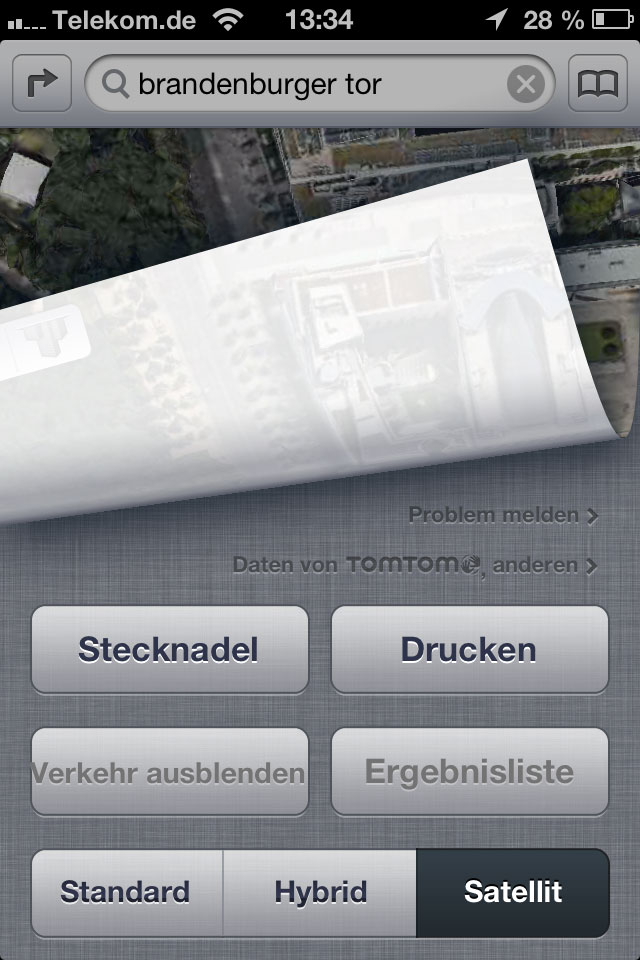Tap Verkehr ausblenden
640x960 pixels.
[169, 772]
